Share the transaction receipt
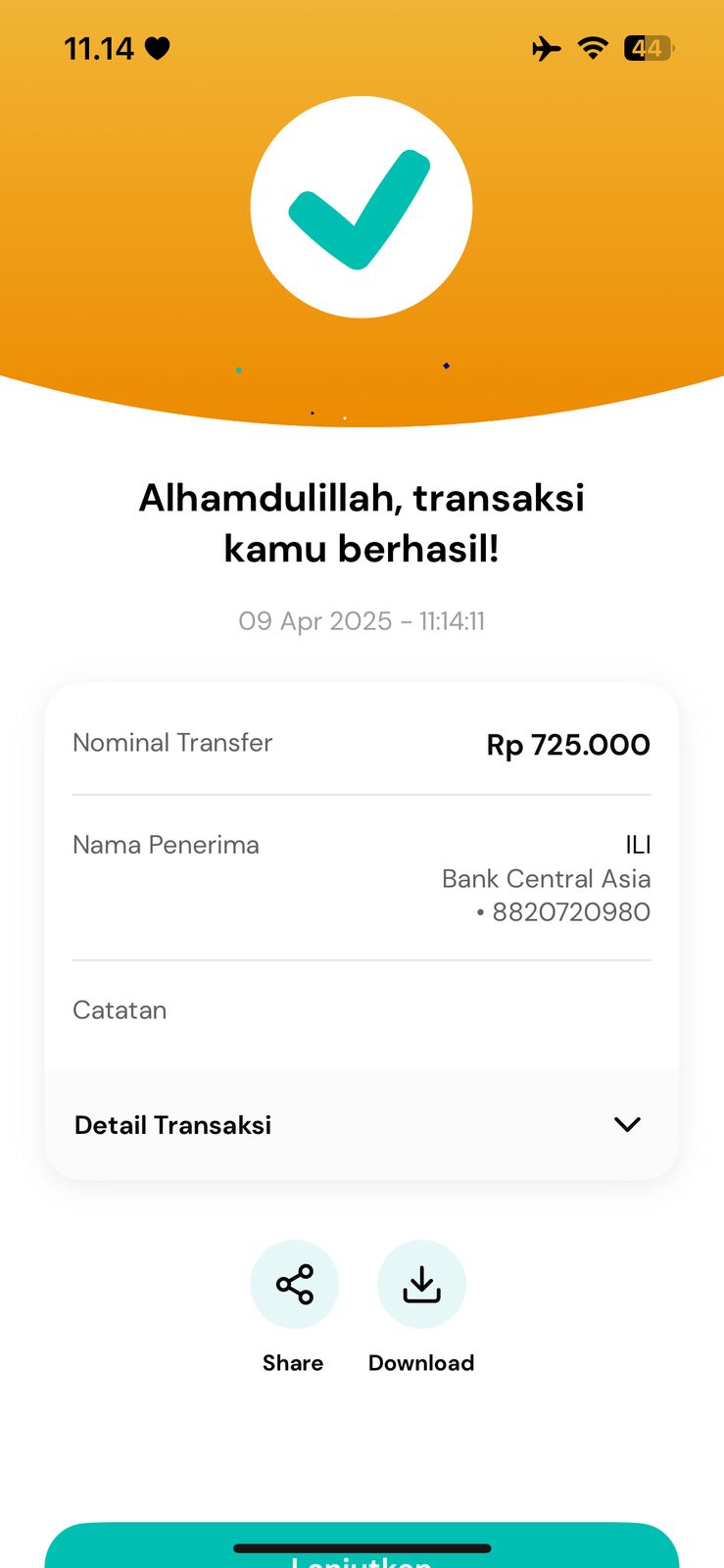 point(294,1284)
